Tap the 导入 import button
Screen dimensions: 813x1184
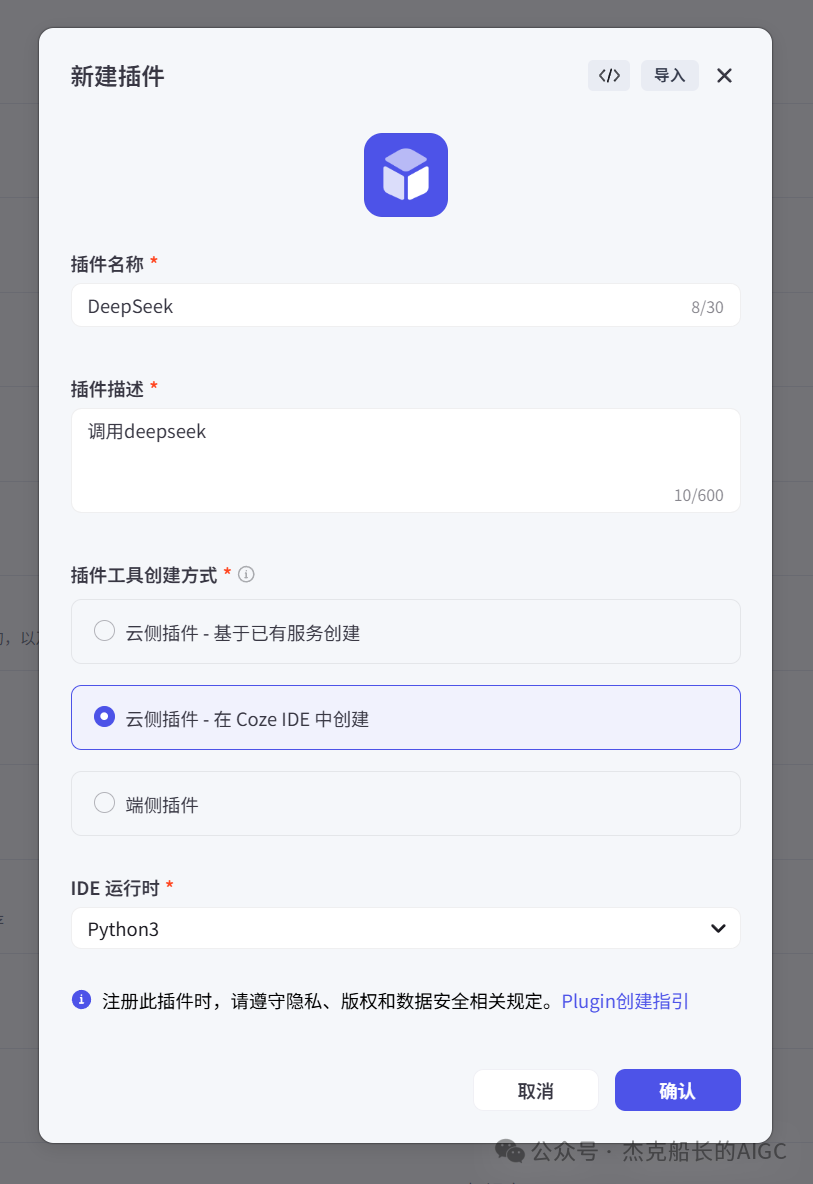tap(669, 75)
